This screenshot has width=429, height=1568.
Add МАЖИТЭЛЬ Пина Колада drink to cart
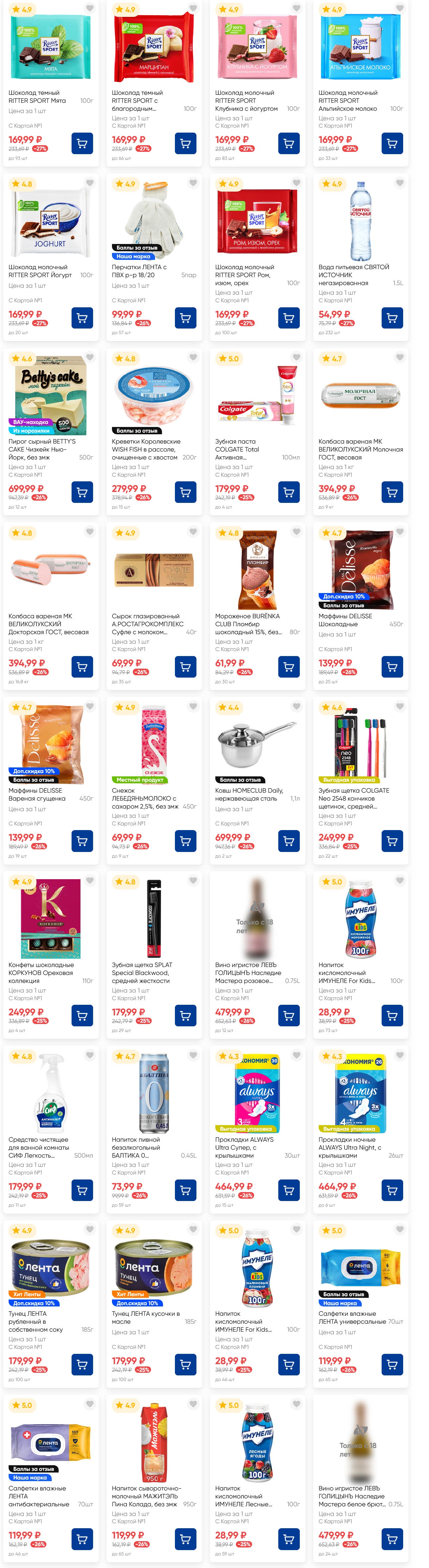[x=186, y=1539]
